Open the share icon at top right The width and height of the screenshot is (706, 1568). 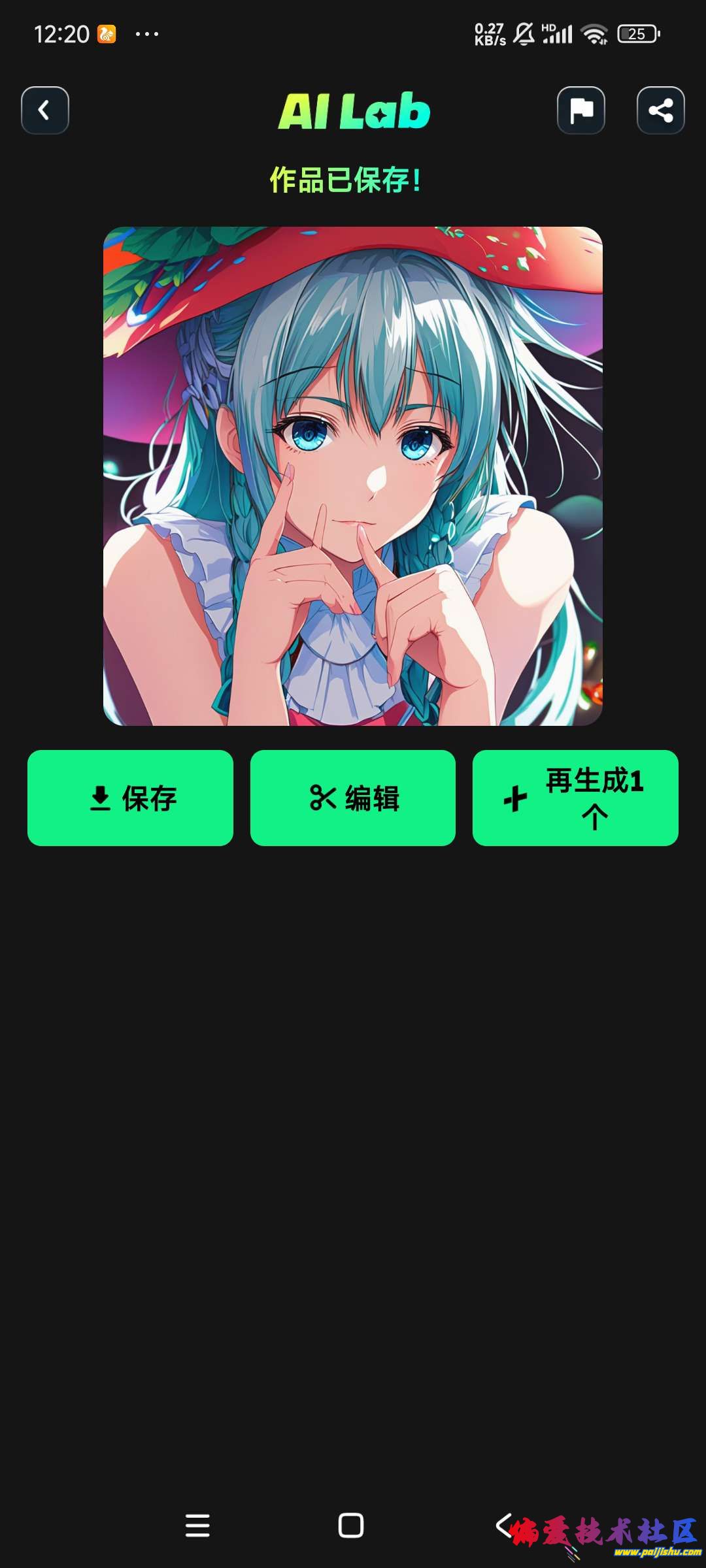[661, 111]
